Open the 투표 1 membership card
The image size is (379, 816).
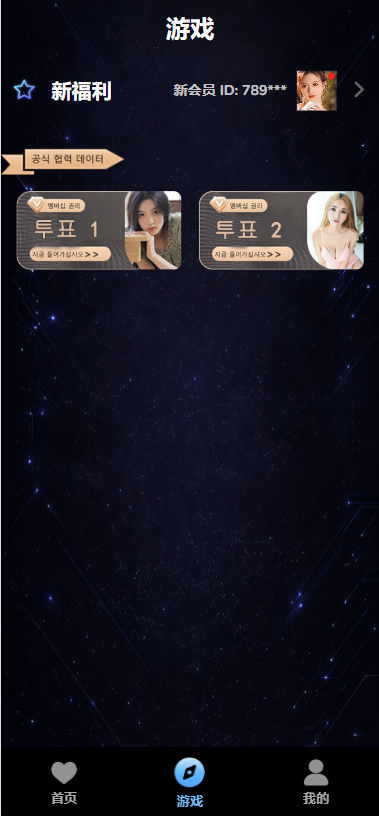(x=99, y=230)
